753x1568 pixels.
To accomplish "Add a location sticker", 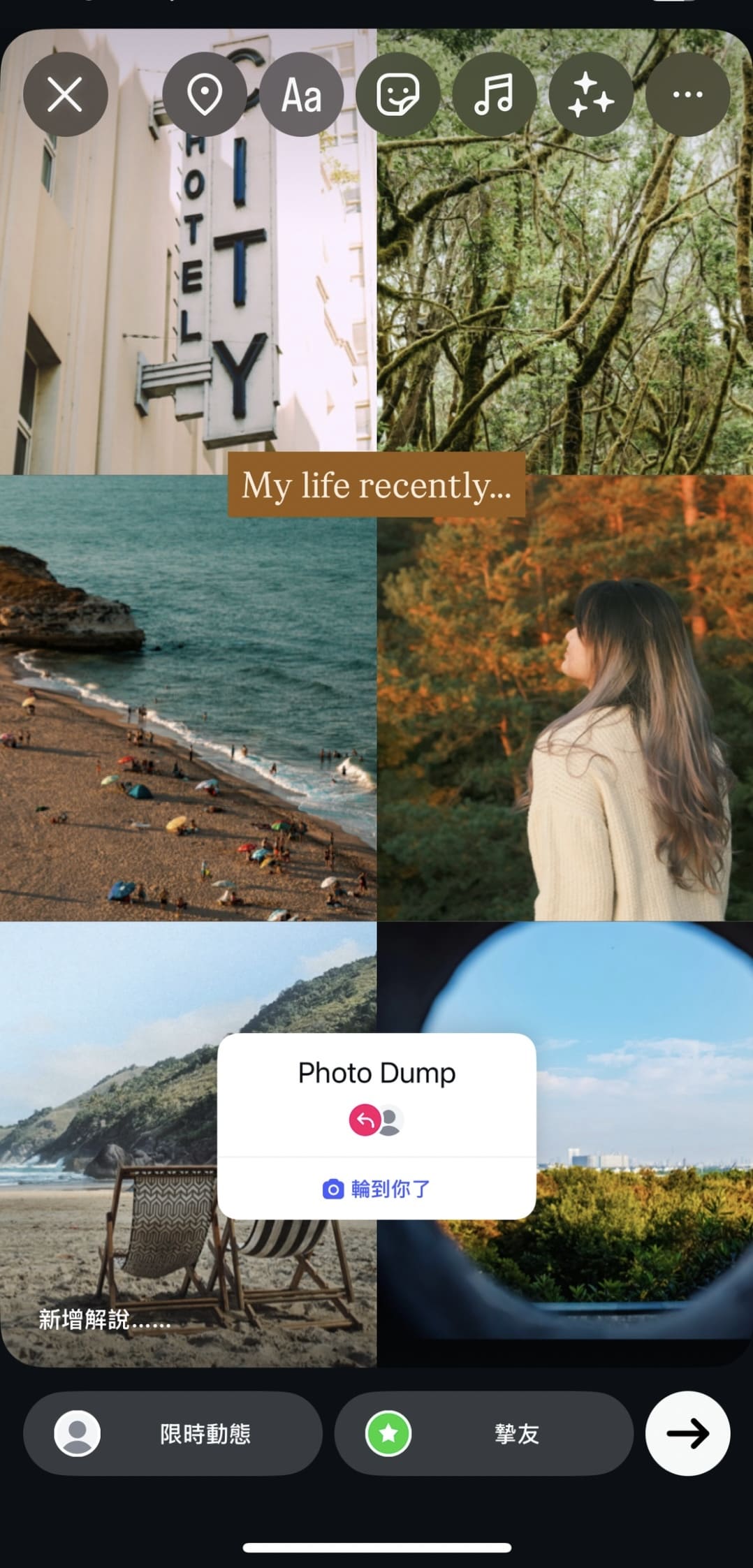I will [205, 94].
